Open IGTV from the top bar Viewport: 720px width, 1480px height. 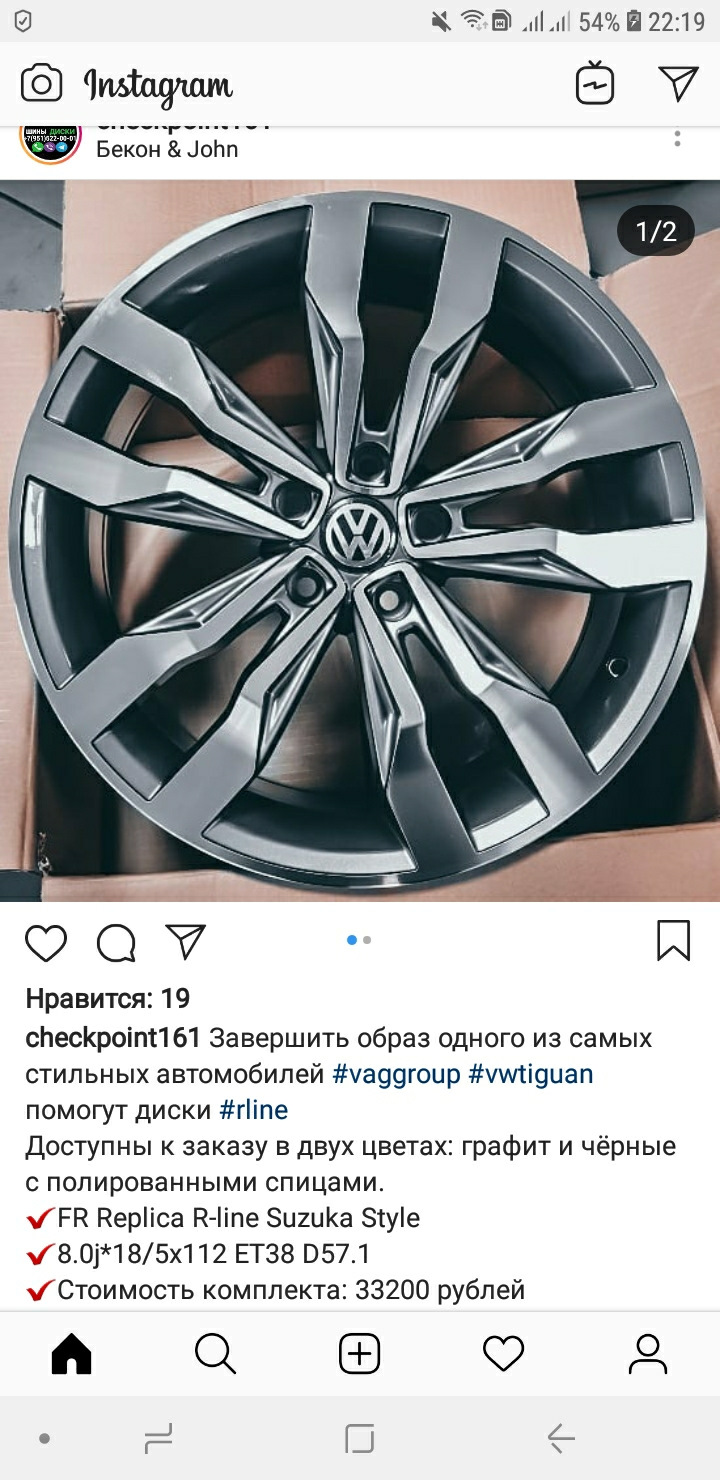click(x=595, y=84)
